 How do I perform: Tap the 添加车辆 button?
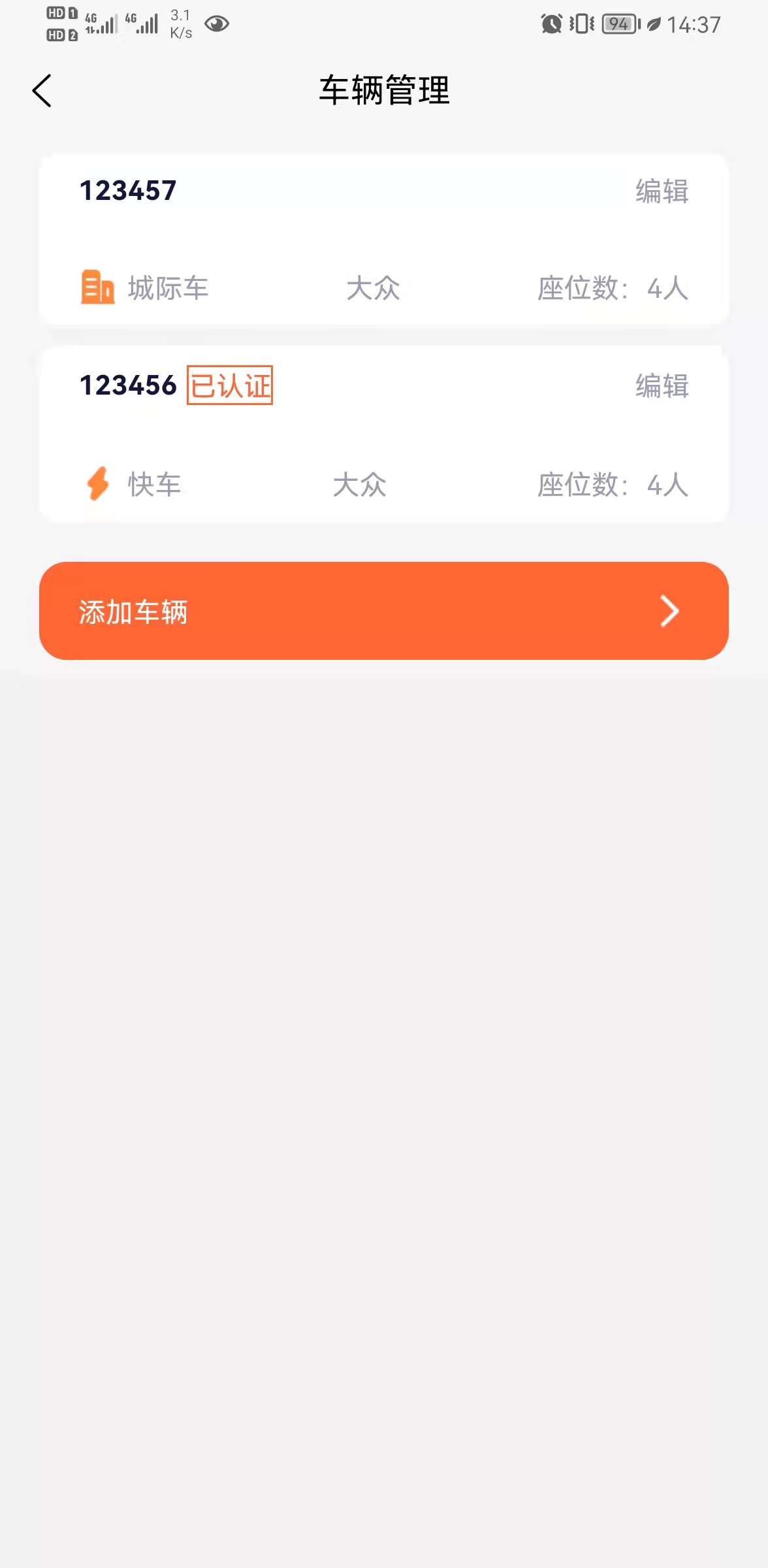[384, 611]
